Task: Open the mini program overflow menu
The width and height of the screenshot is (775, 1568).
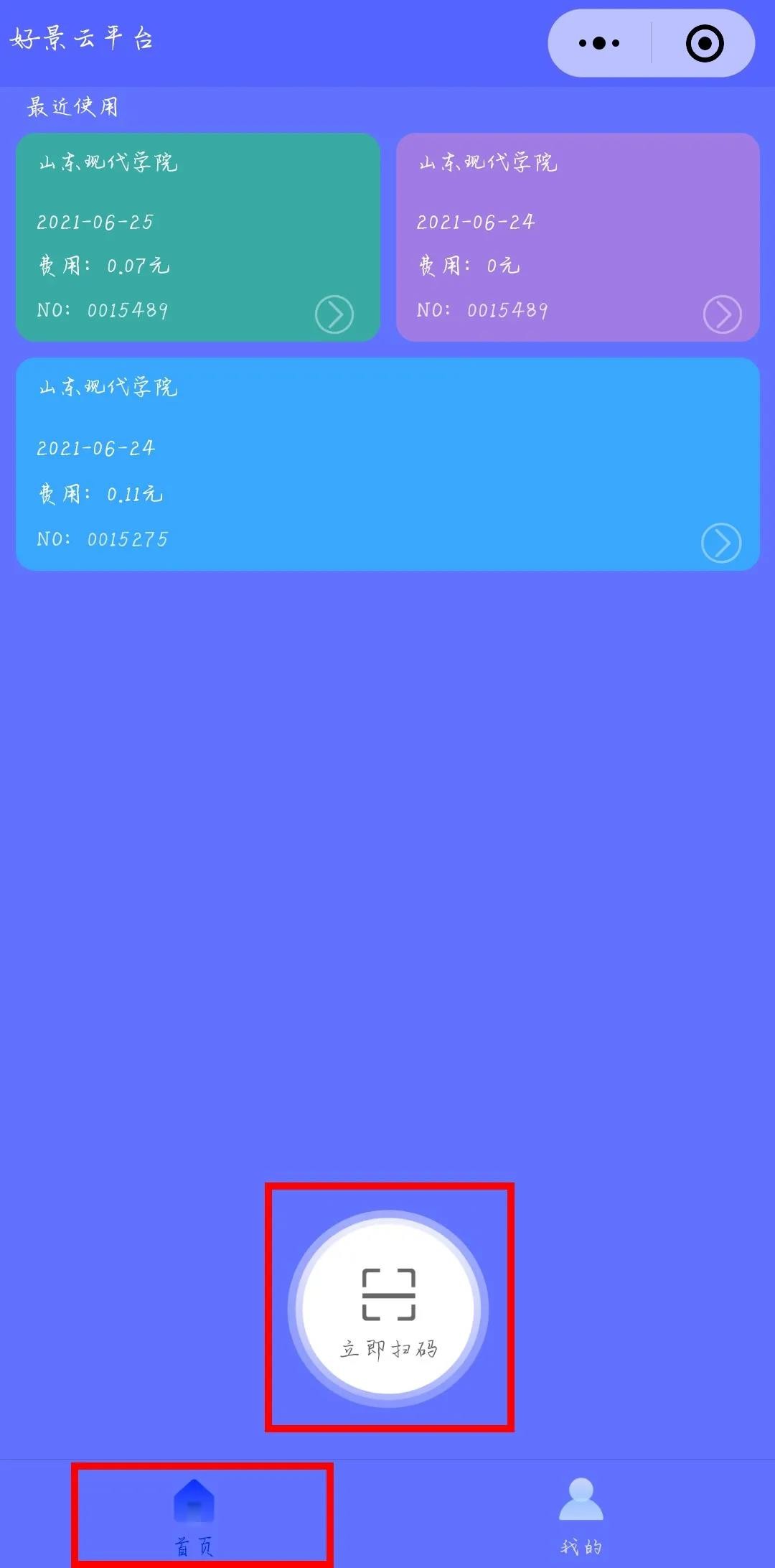Action: 599,43
